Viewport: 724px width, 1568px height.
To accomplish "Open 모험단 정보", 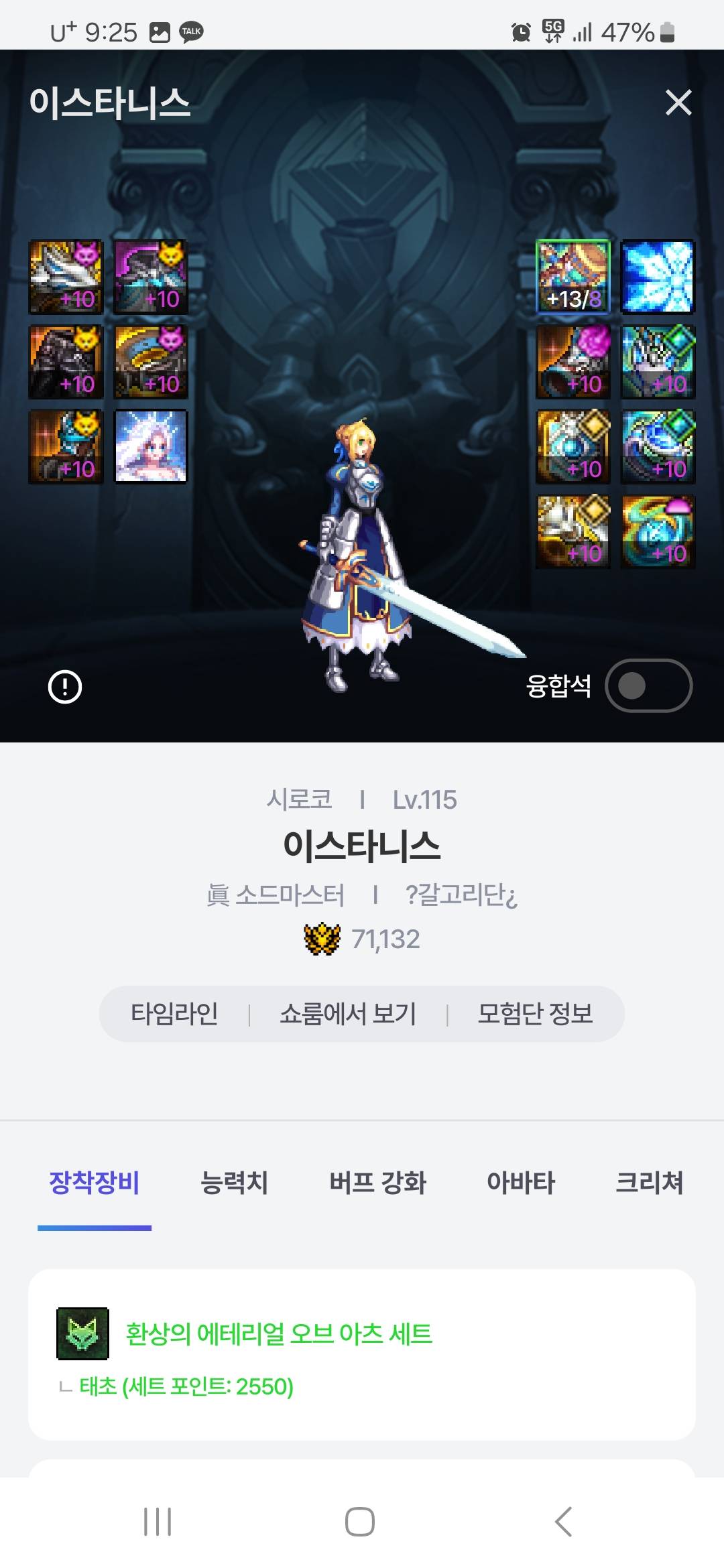I will (534, 1014).
